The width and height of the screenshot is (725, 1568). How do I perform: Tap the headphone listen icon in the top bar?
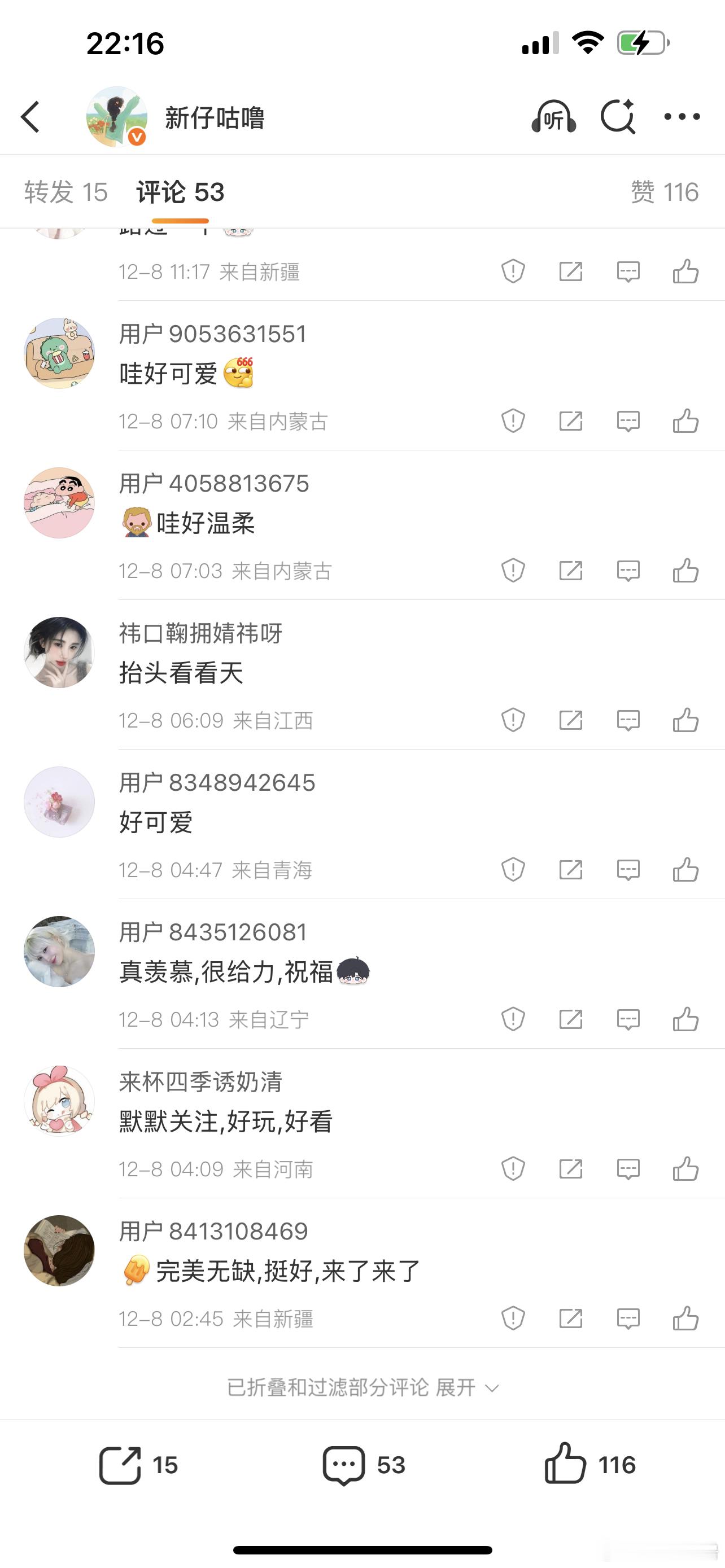click(554, 117)
